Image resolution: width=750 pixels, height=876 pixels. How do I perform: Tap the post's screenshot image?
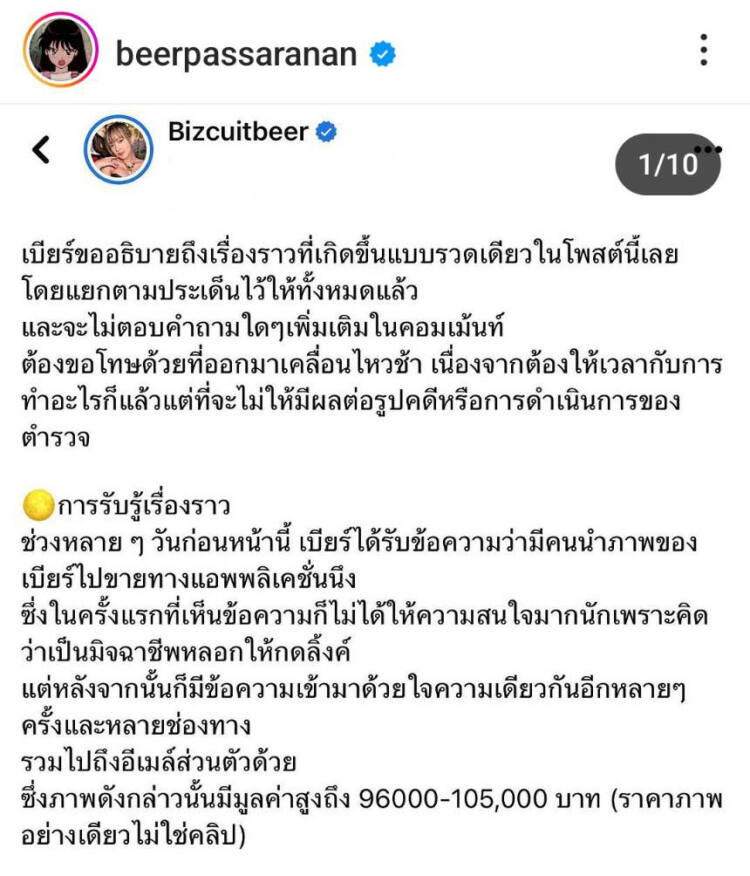coord(375,490)
